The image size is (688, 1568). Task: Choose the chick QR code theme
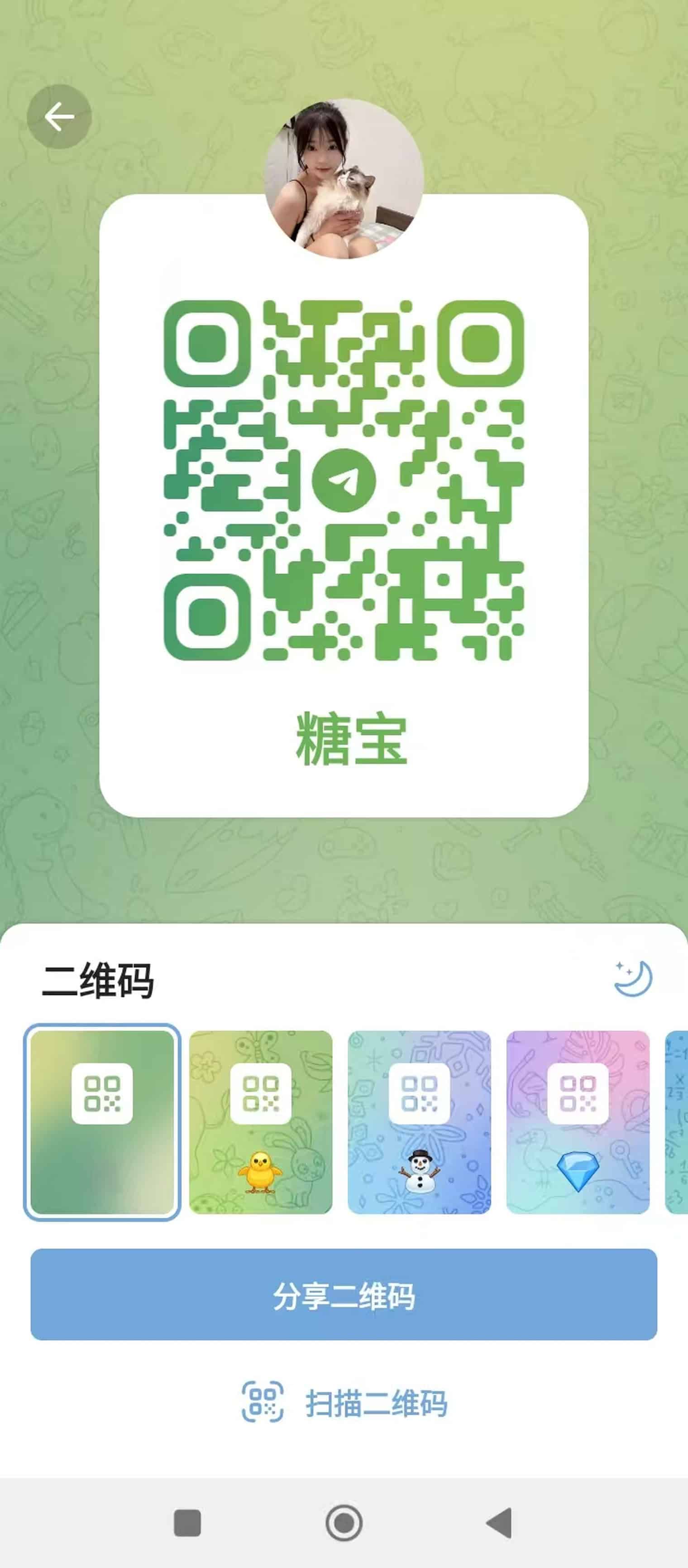260,1122
